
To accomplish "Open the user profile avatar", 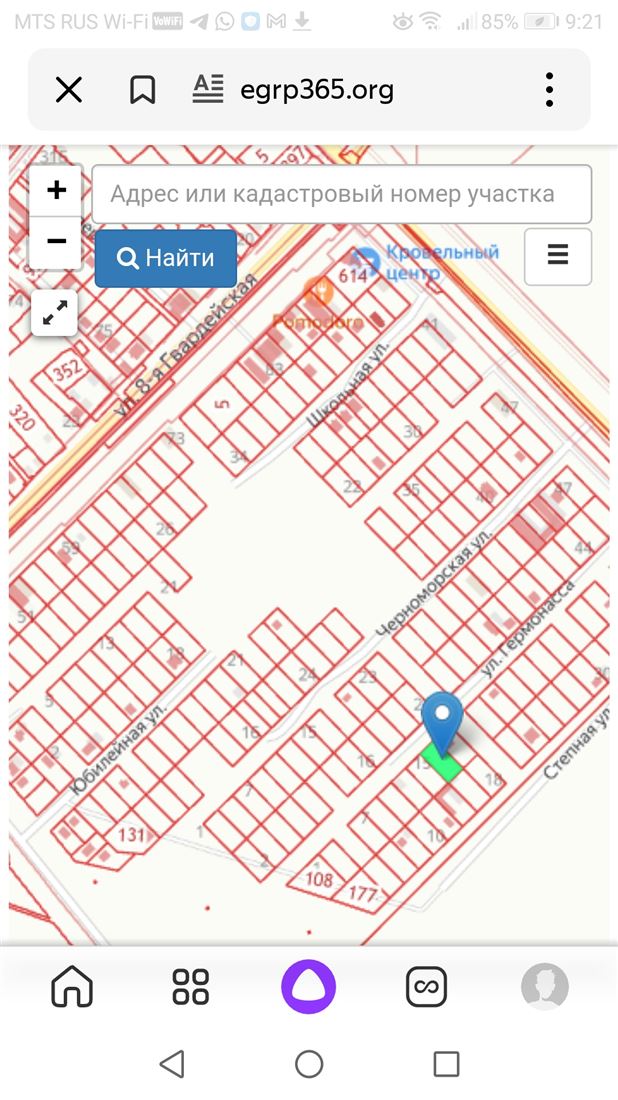I will 545,987.
